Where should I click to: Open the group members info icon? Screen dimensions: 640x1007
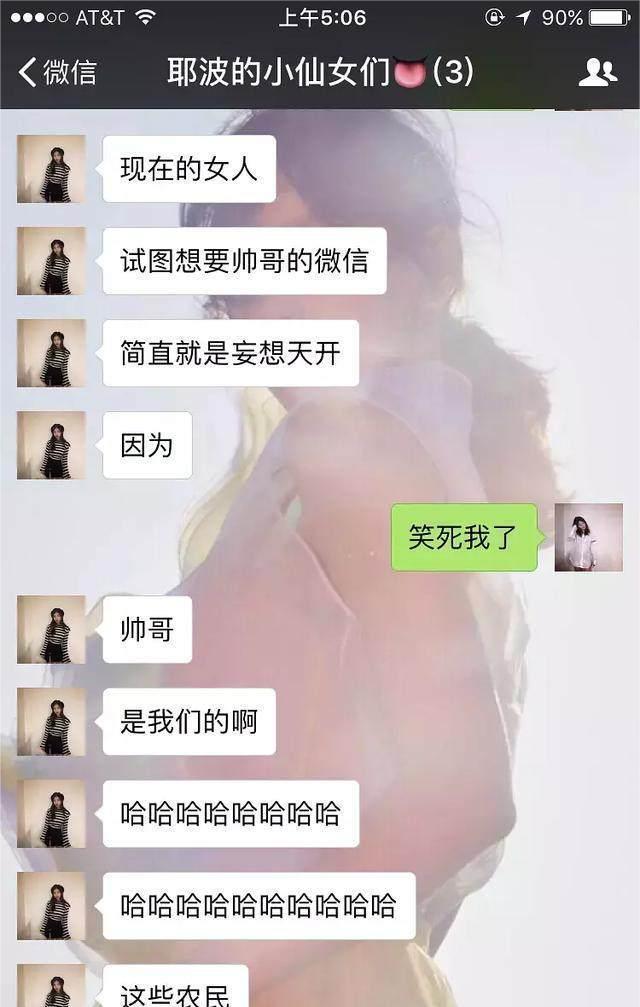[x=597, y=72]
